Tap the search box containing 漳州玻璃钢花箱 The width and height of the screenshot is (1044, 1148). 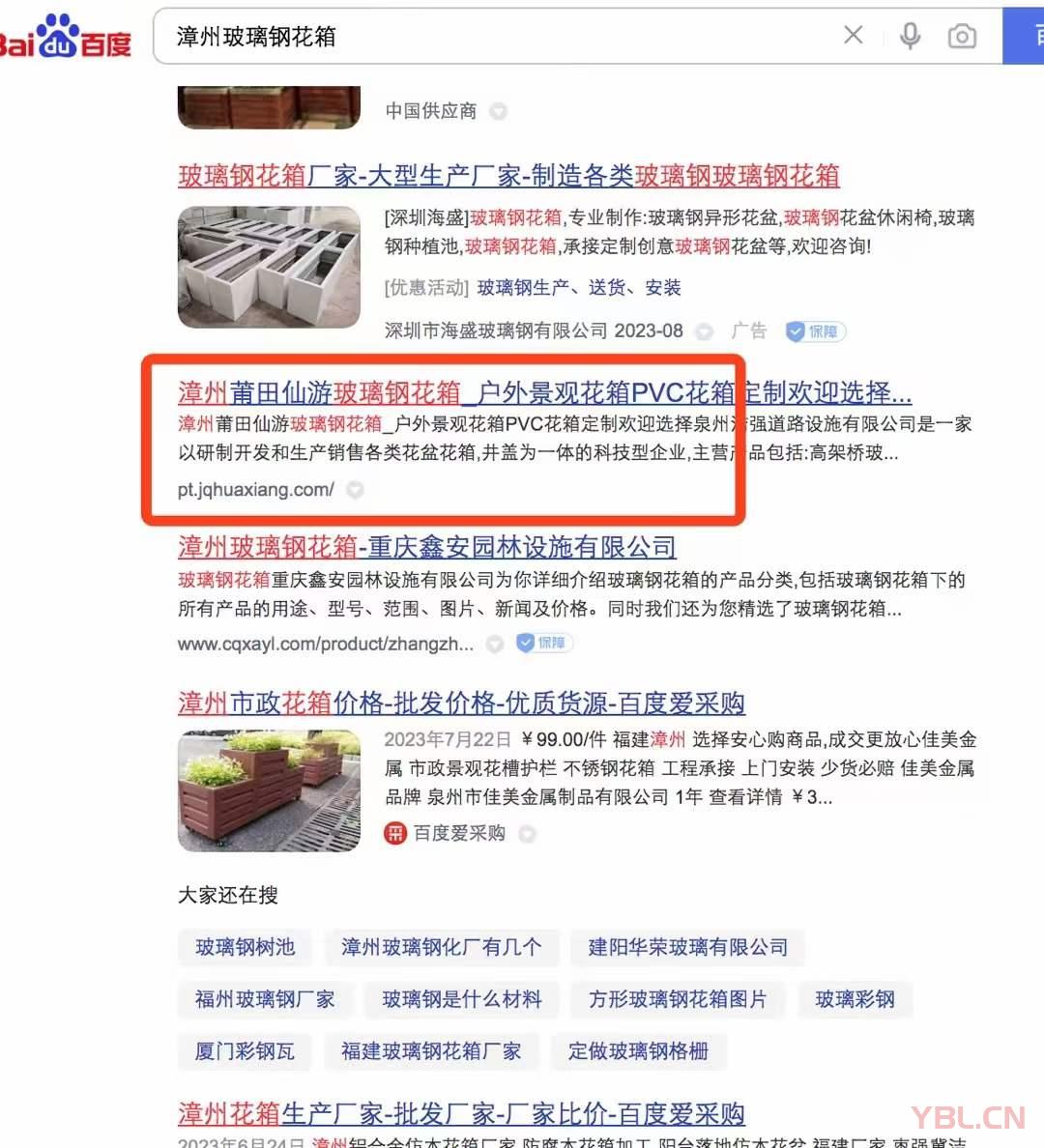pos(483,37)
